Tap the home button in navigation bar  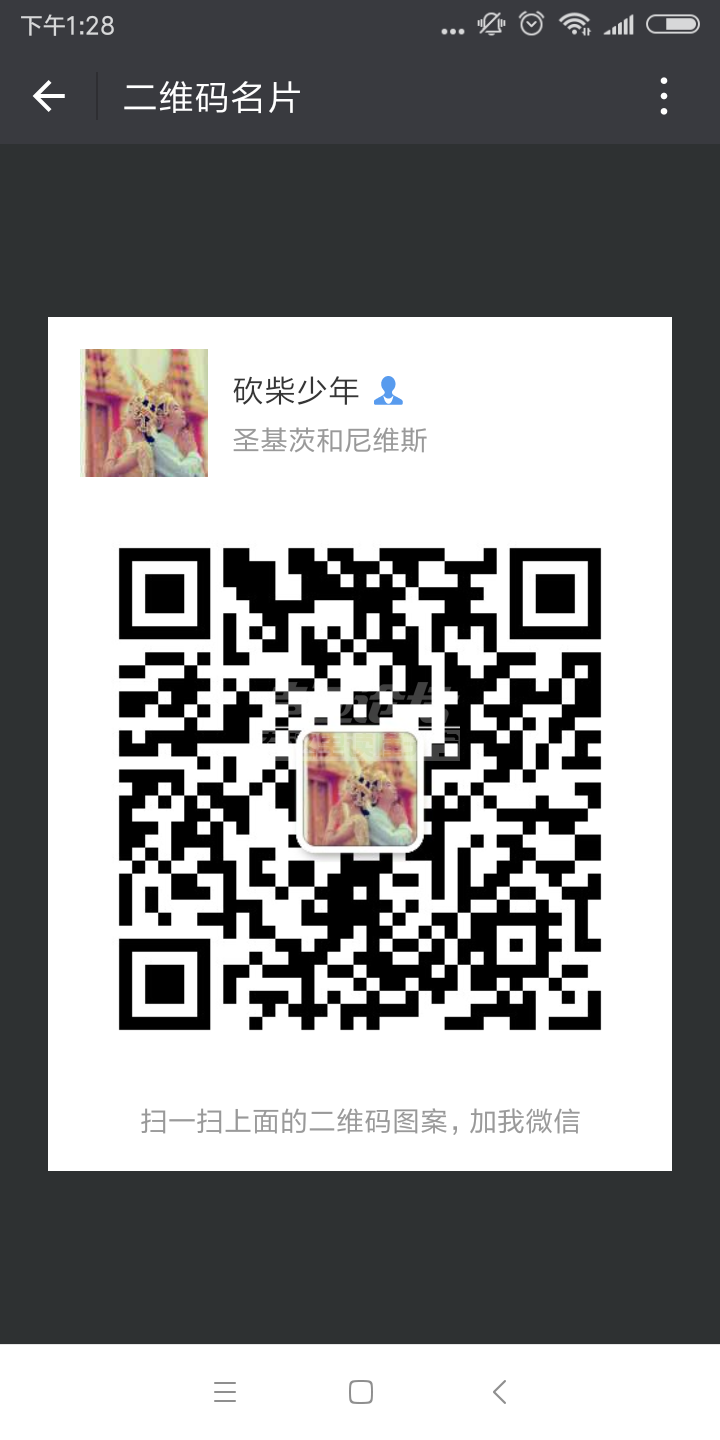(360, 1391)
